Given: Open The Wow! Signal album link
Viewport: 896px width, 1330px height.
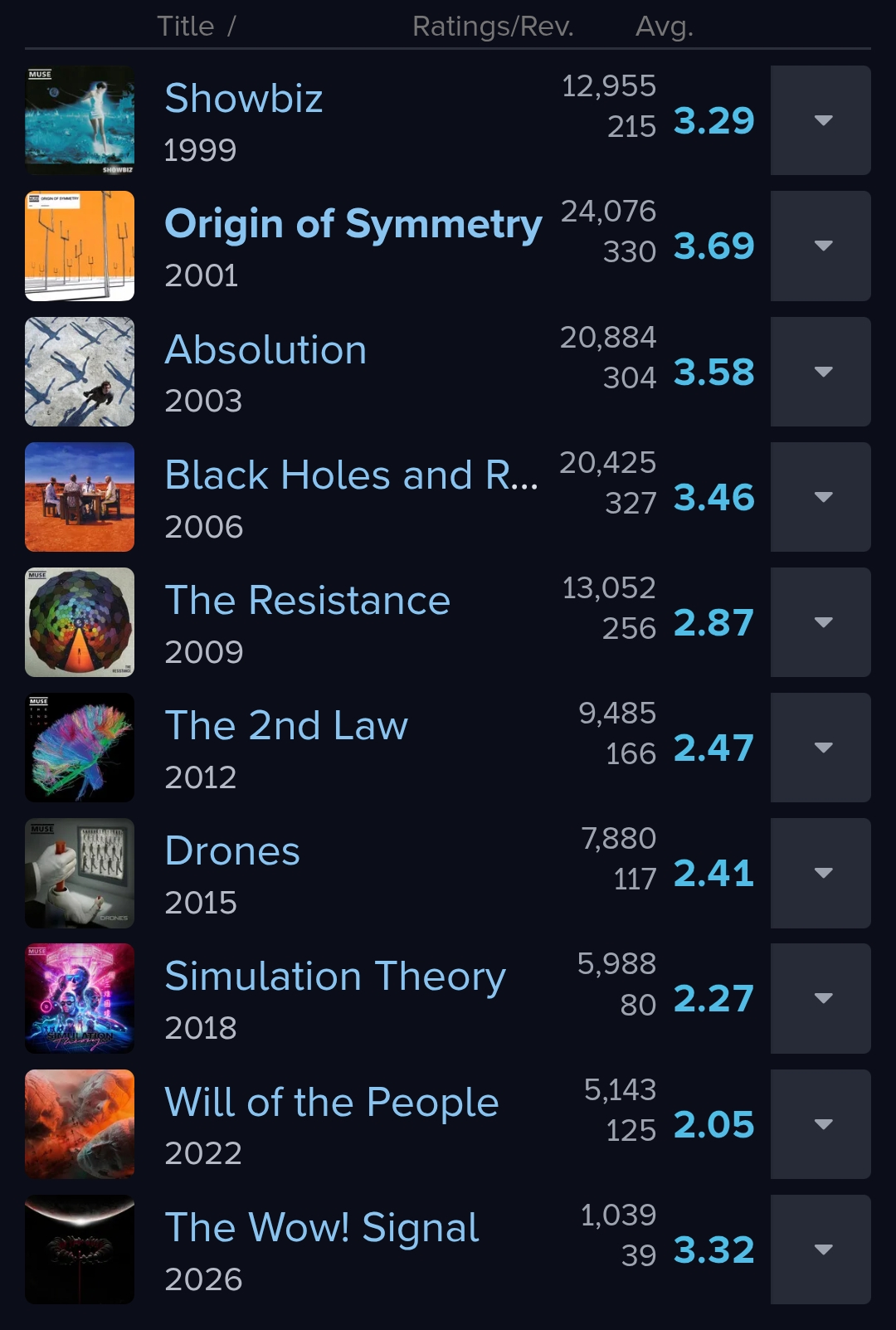Looking at the screenshot, I should [x=322, y=1228].
